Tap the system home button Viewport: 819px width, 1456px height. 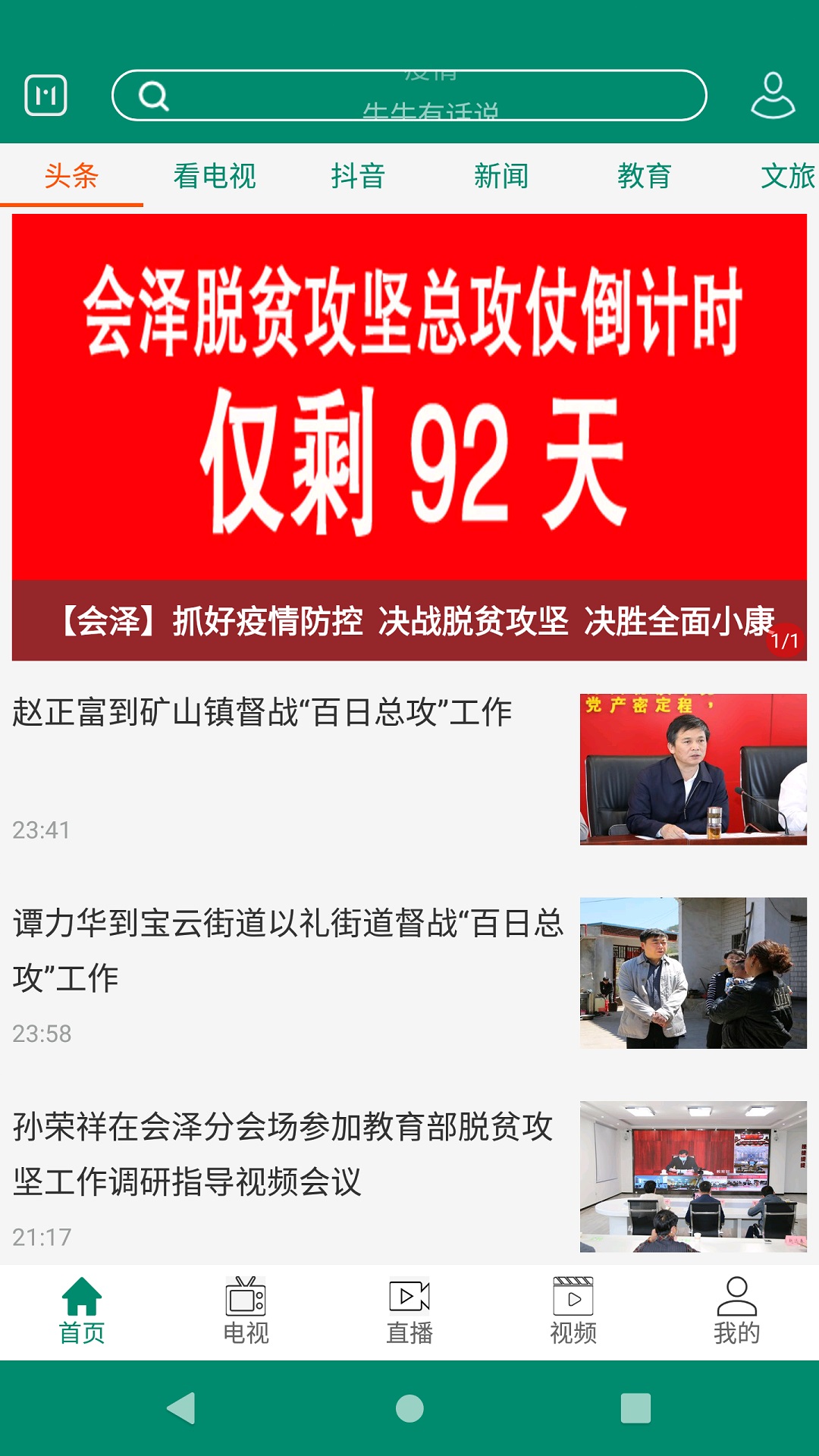pyautogui.click(x=409, y=1408)
